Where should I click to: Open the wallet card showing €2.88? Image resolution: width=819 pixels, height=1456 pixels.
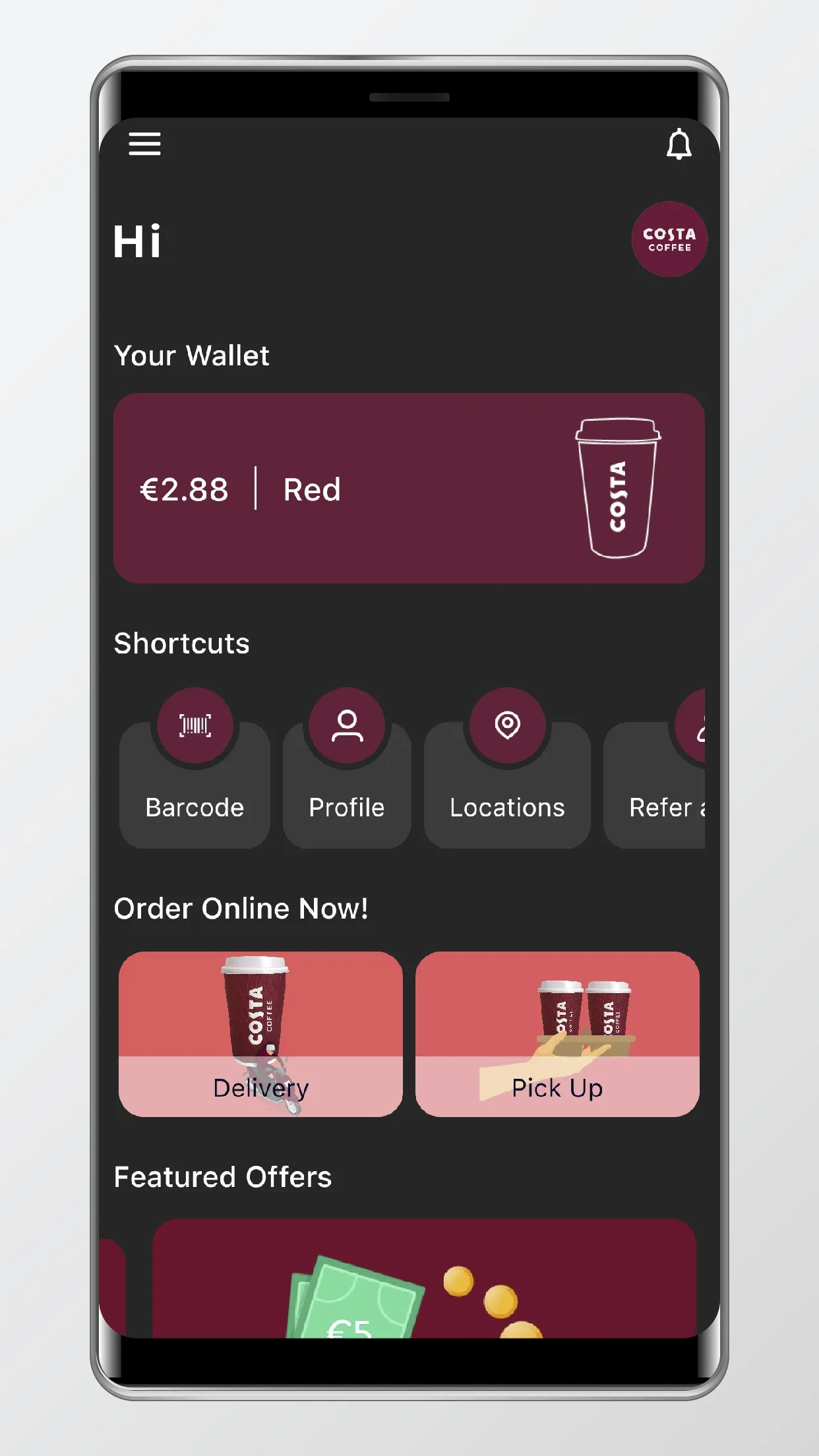pyautogui.click(x=409, y=488)
